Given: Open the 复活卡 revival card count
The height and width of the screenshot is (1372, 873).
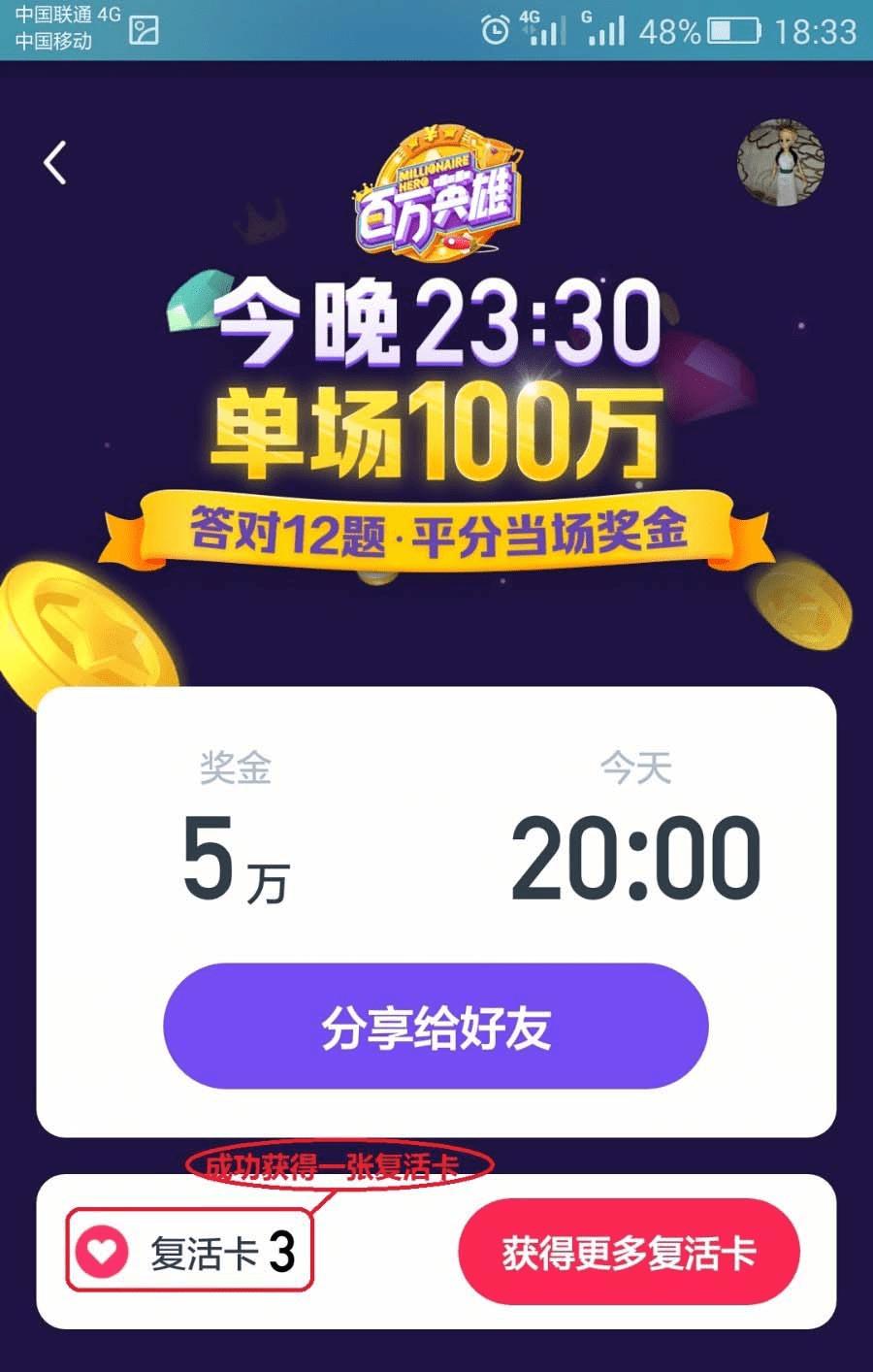Looking at the screenshot, I should (x=190, y=1252).
